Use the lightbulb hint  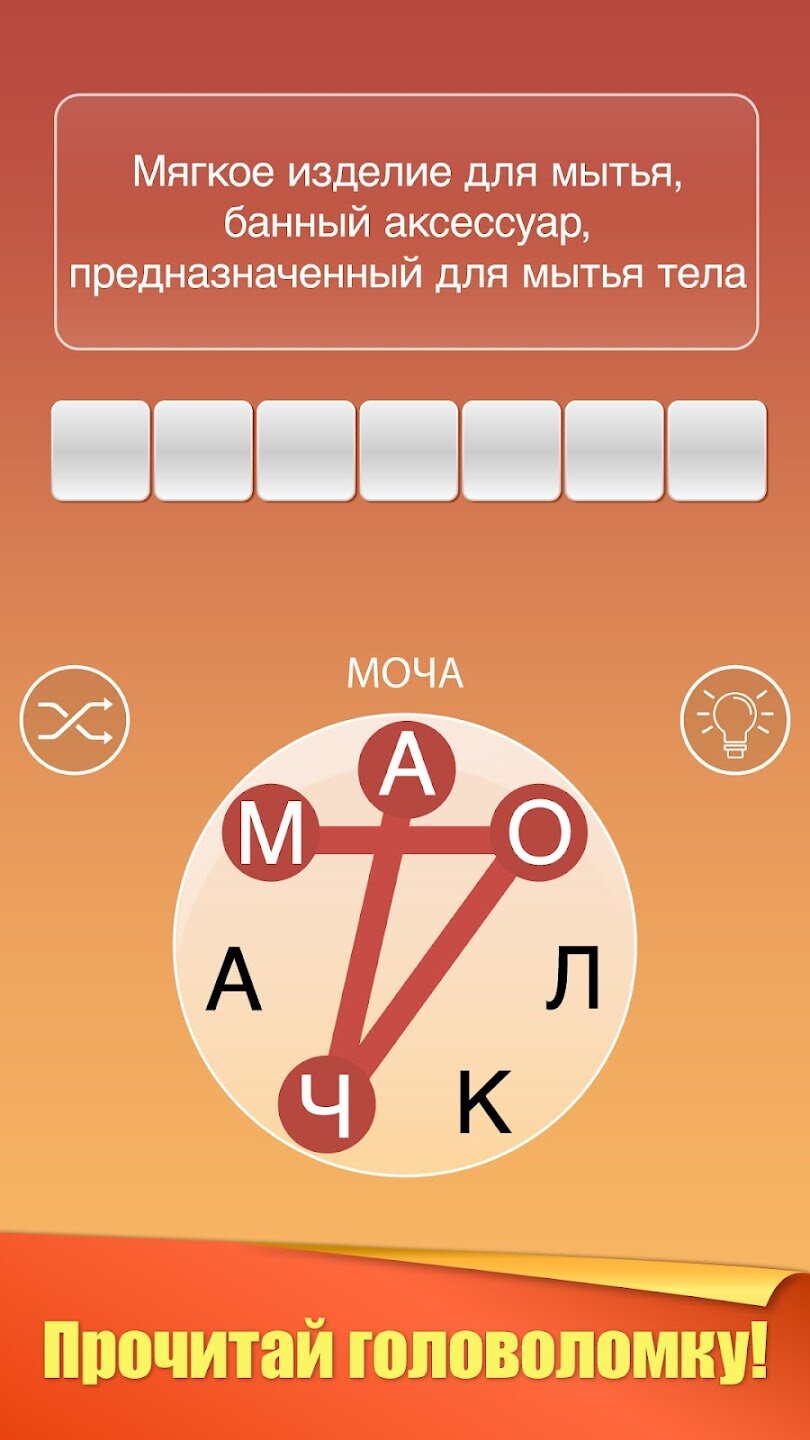735,719
